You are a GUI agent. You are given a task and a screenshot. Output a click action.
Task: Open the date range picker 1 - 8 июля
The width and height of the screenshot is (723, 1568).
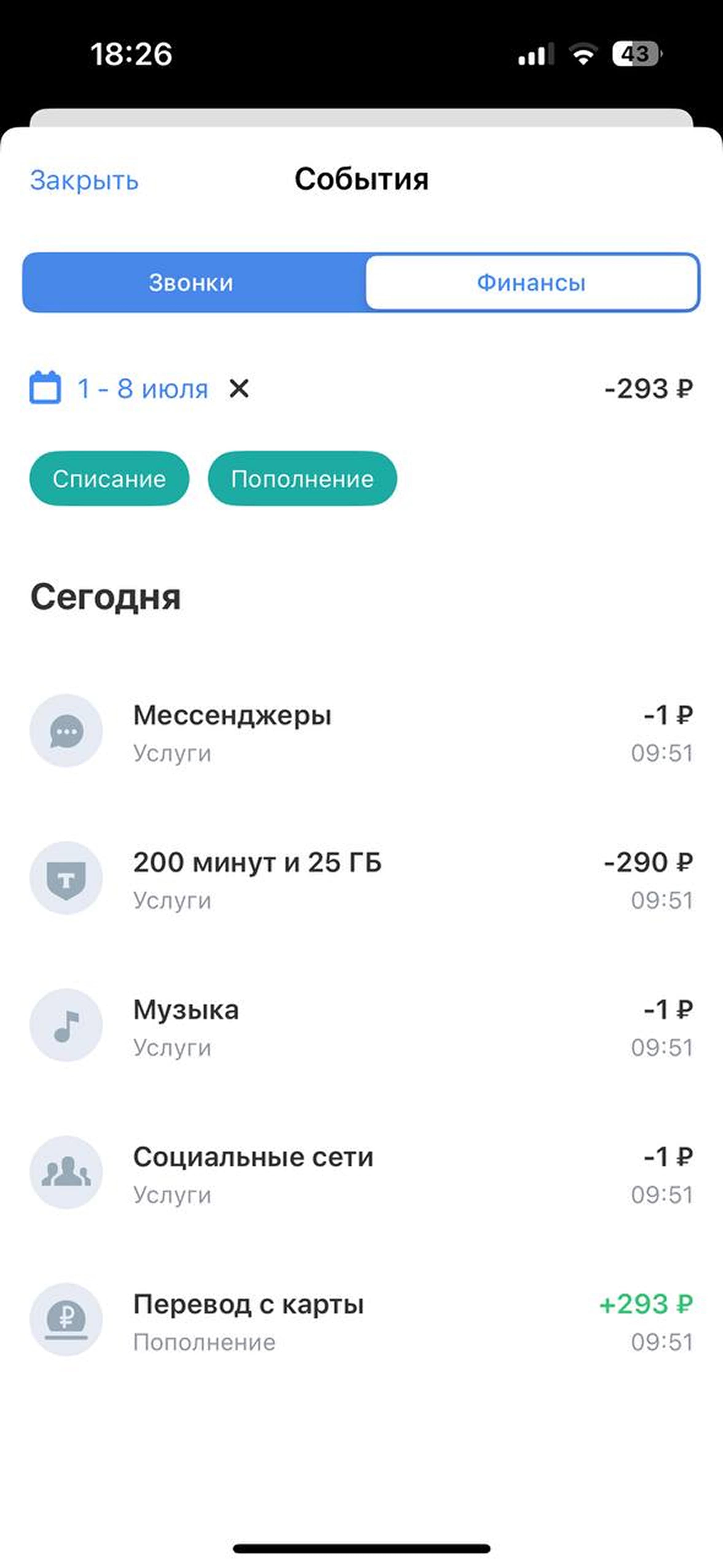click(x=119, y=388)
